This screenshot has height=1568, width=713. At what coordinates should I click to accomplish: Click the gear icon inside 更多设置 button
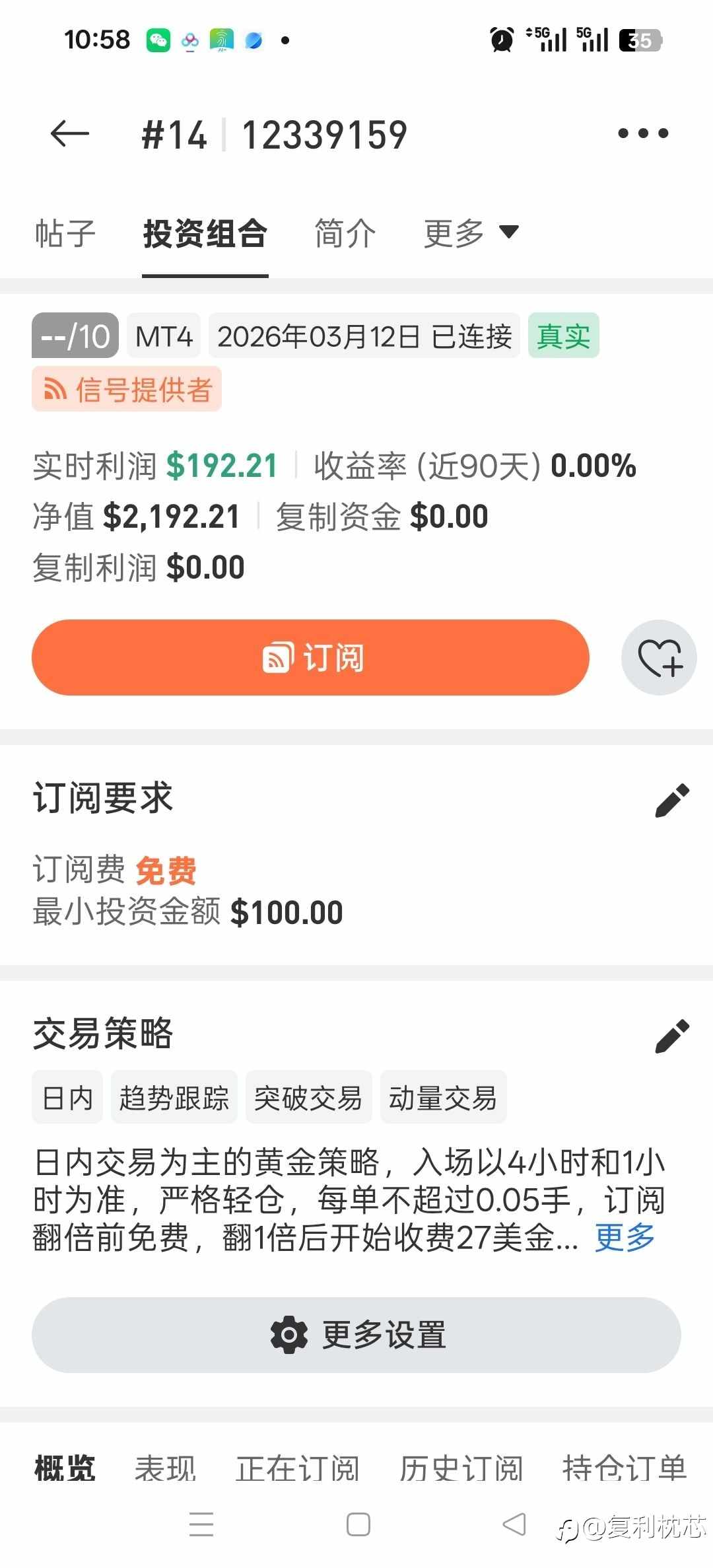pos(289,1334)
